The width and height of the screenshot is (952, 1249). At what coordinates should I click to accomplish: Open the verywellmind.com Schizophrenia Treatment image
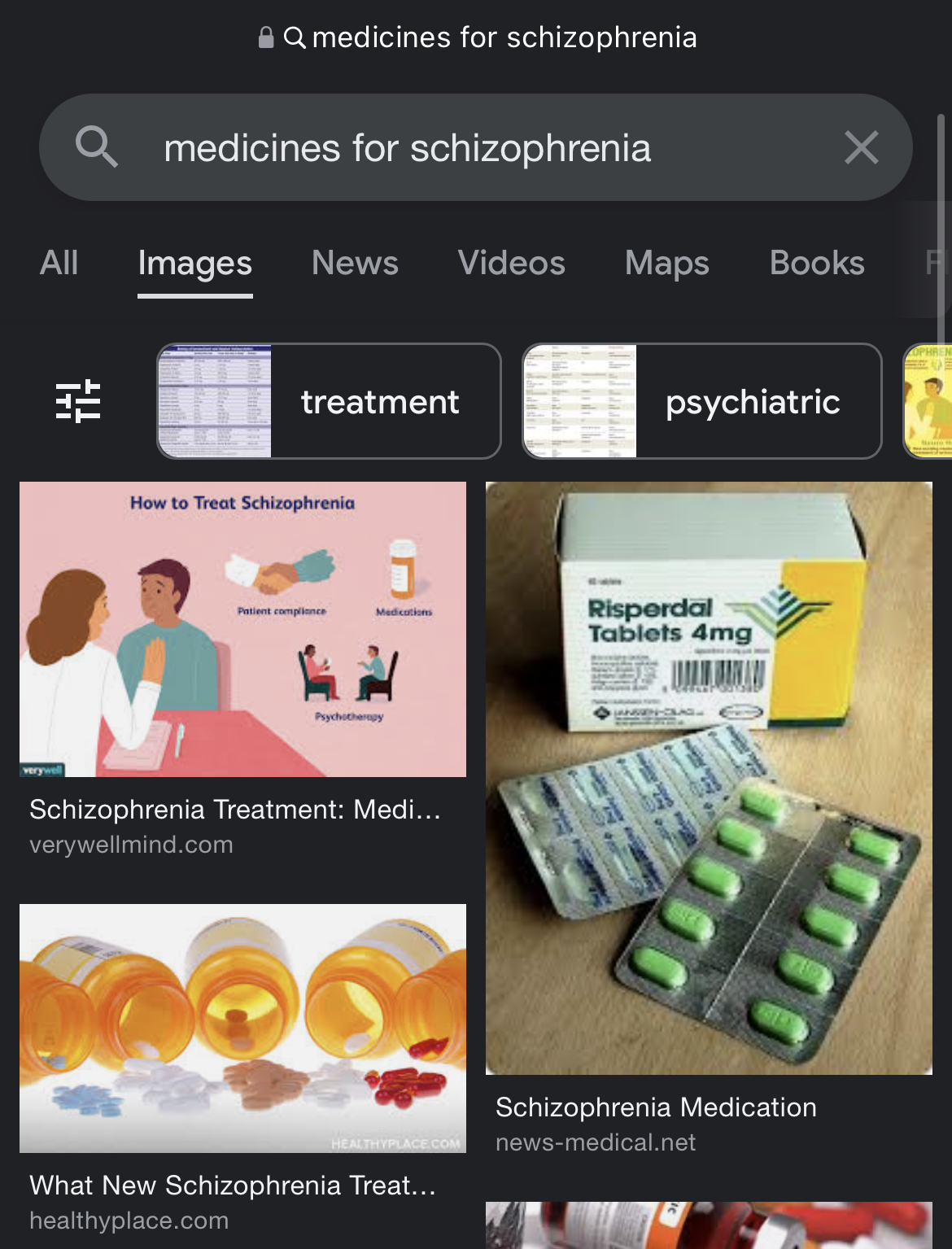[x=242, y=629]
